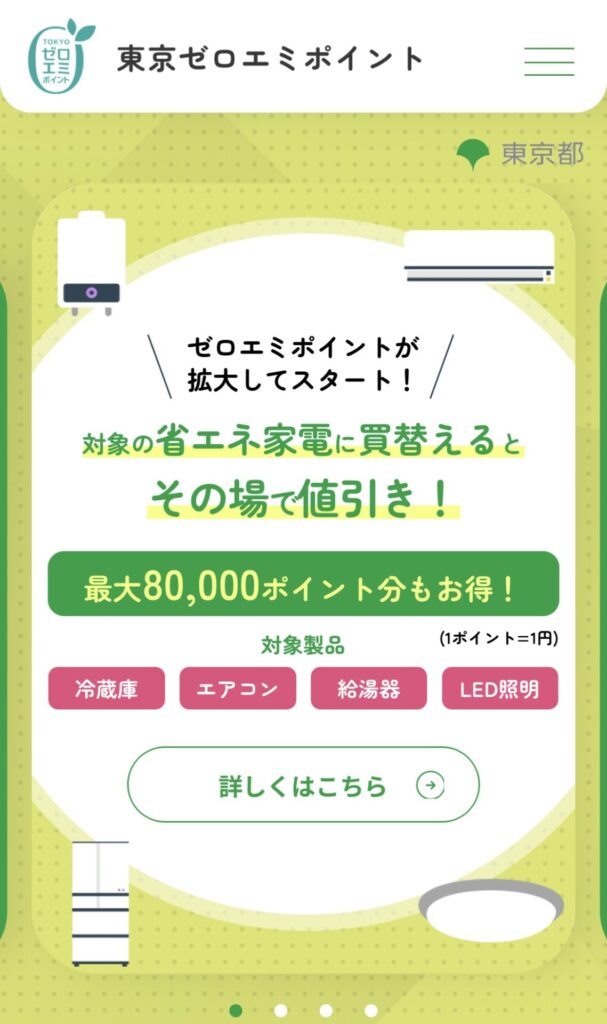Select the third carousel slide dot
This screenshot has height=1024, width=607.
point(326,1010)
